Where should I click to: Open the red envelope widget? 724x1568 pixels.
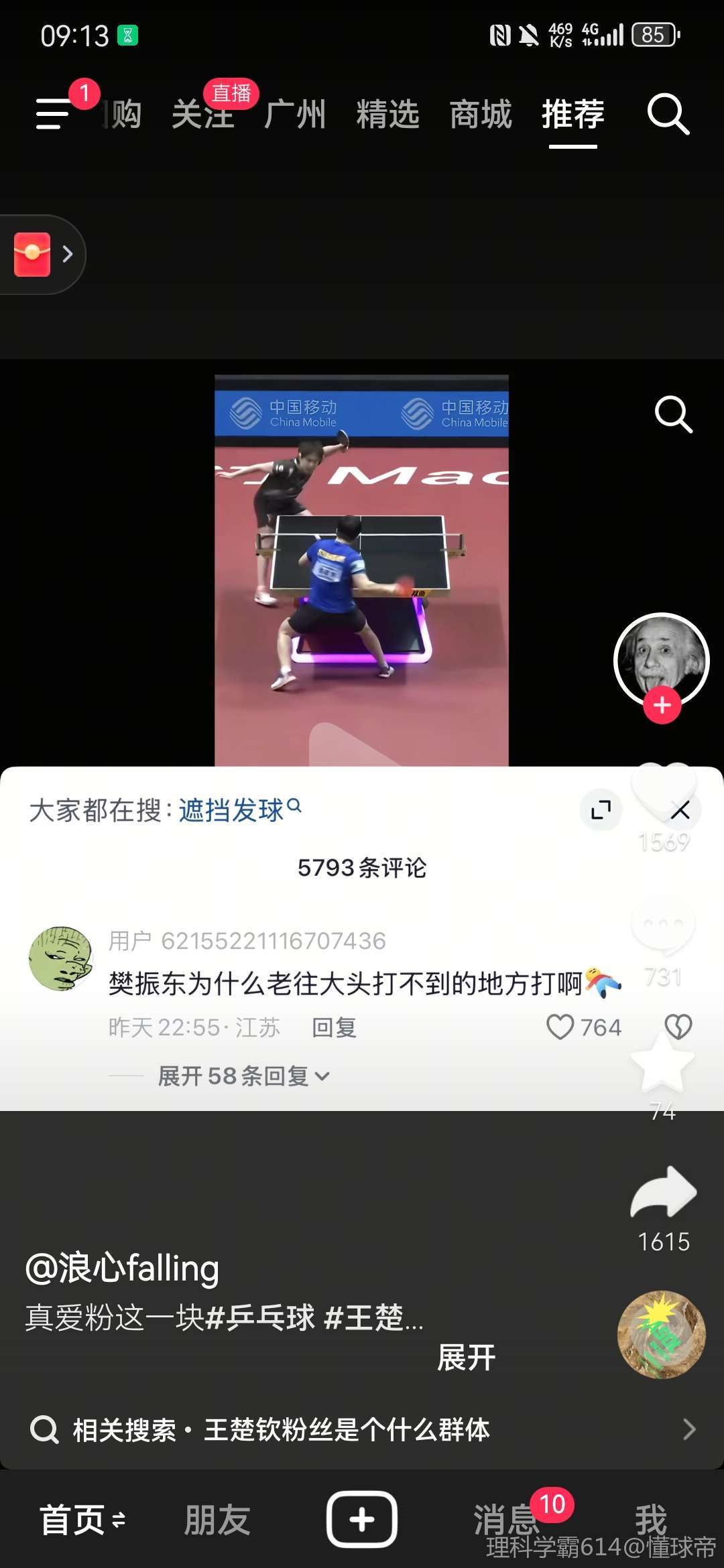pos(34,255)
